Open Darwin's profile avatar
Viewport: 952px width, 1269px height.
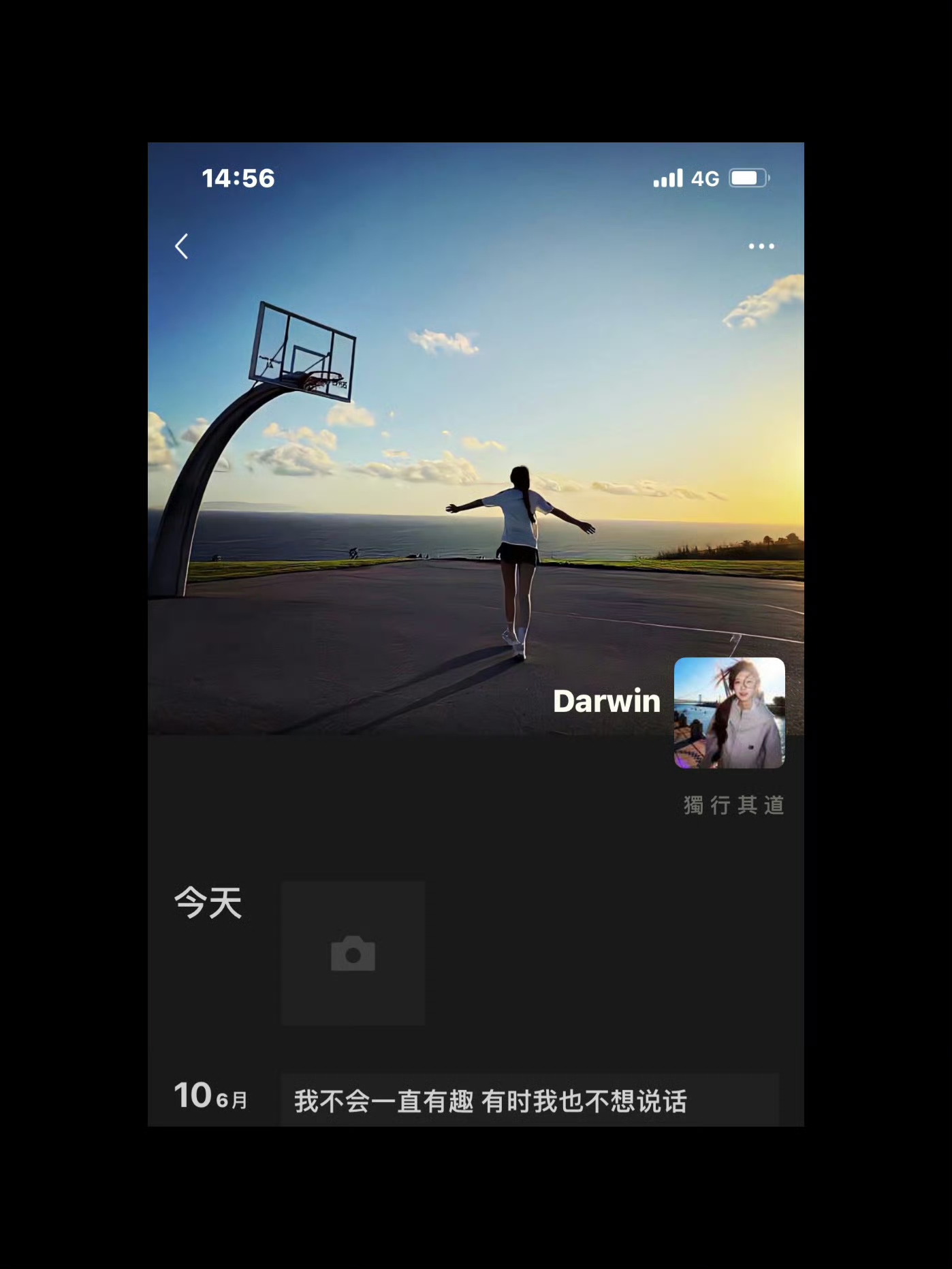[x=729, y=712]
